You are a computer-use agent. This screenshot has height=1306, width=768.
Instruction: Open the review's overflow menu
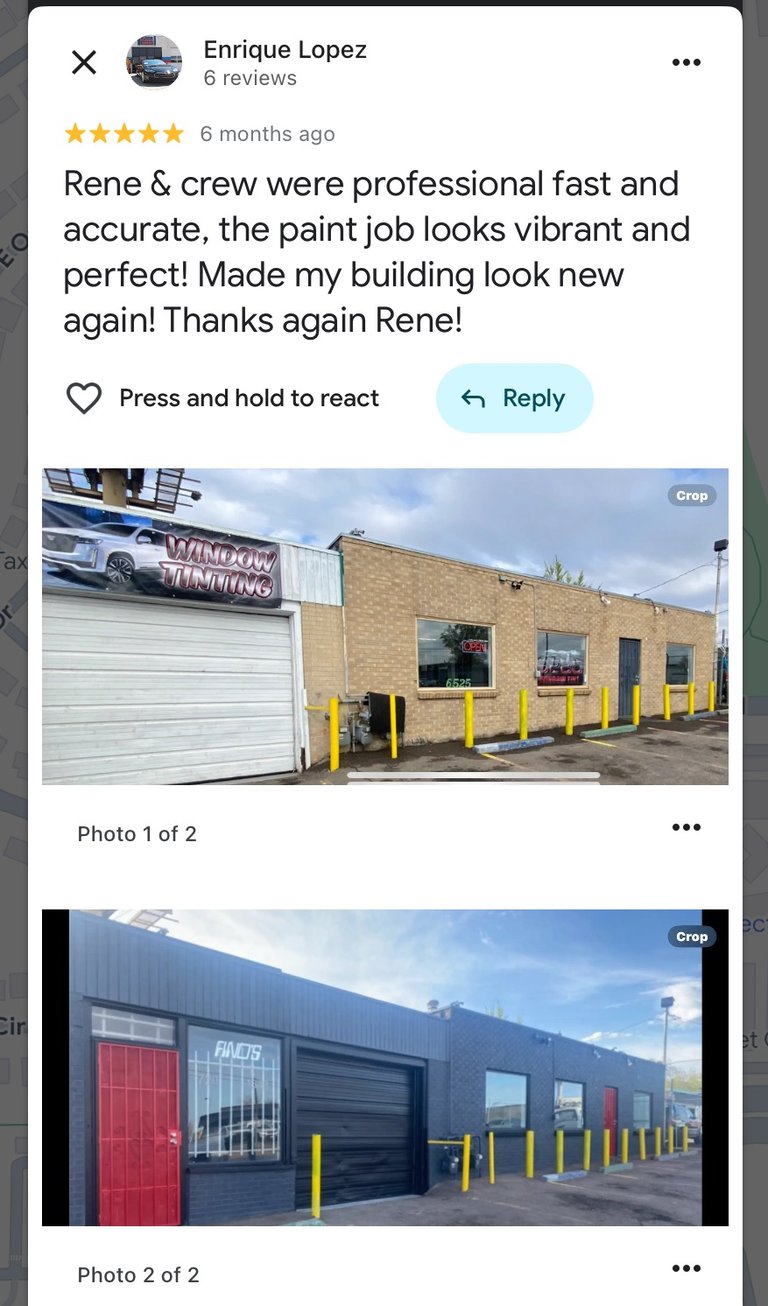(686, 63)
